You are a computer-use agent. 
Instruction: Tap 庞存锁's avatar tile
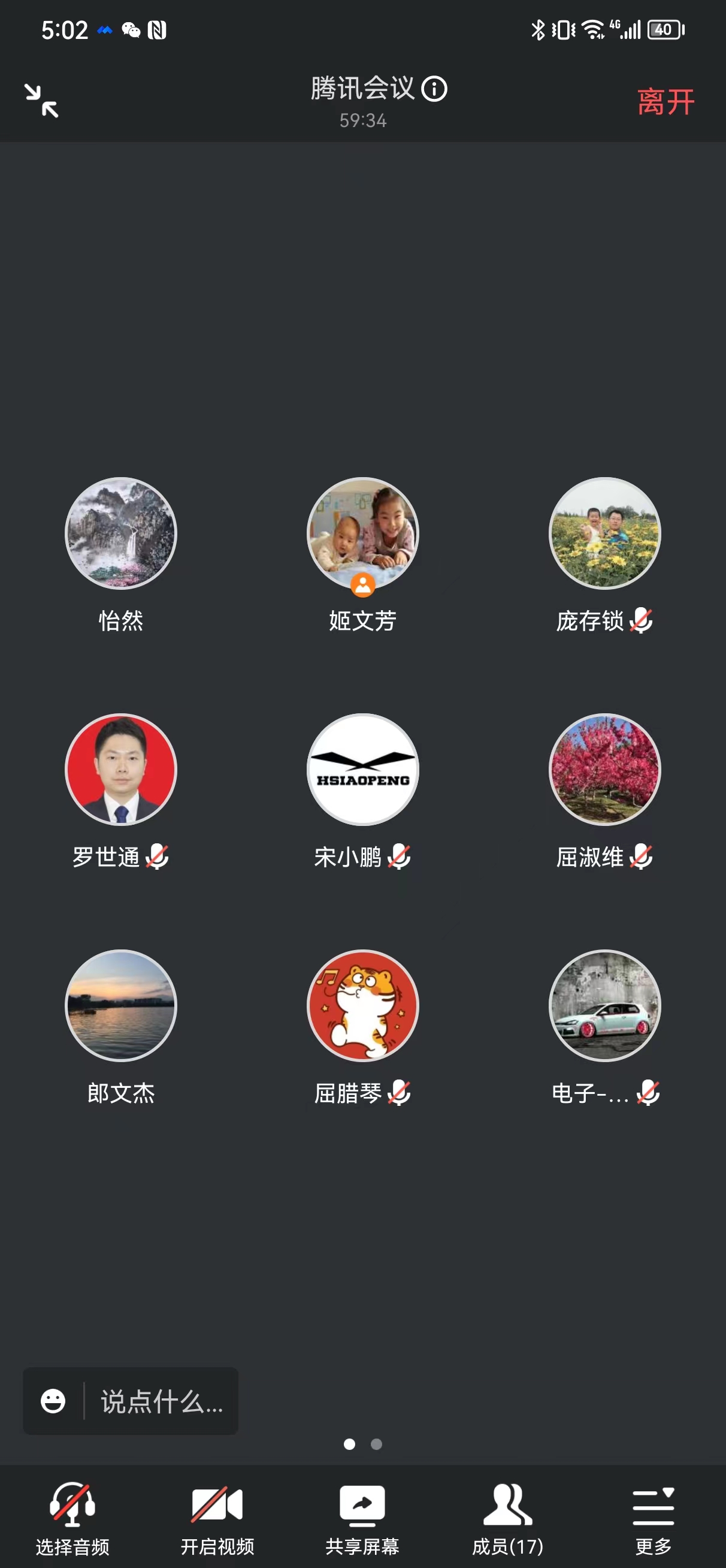(604, 534)
